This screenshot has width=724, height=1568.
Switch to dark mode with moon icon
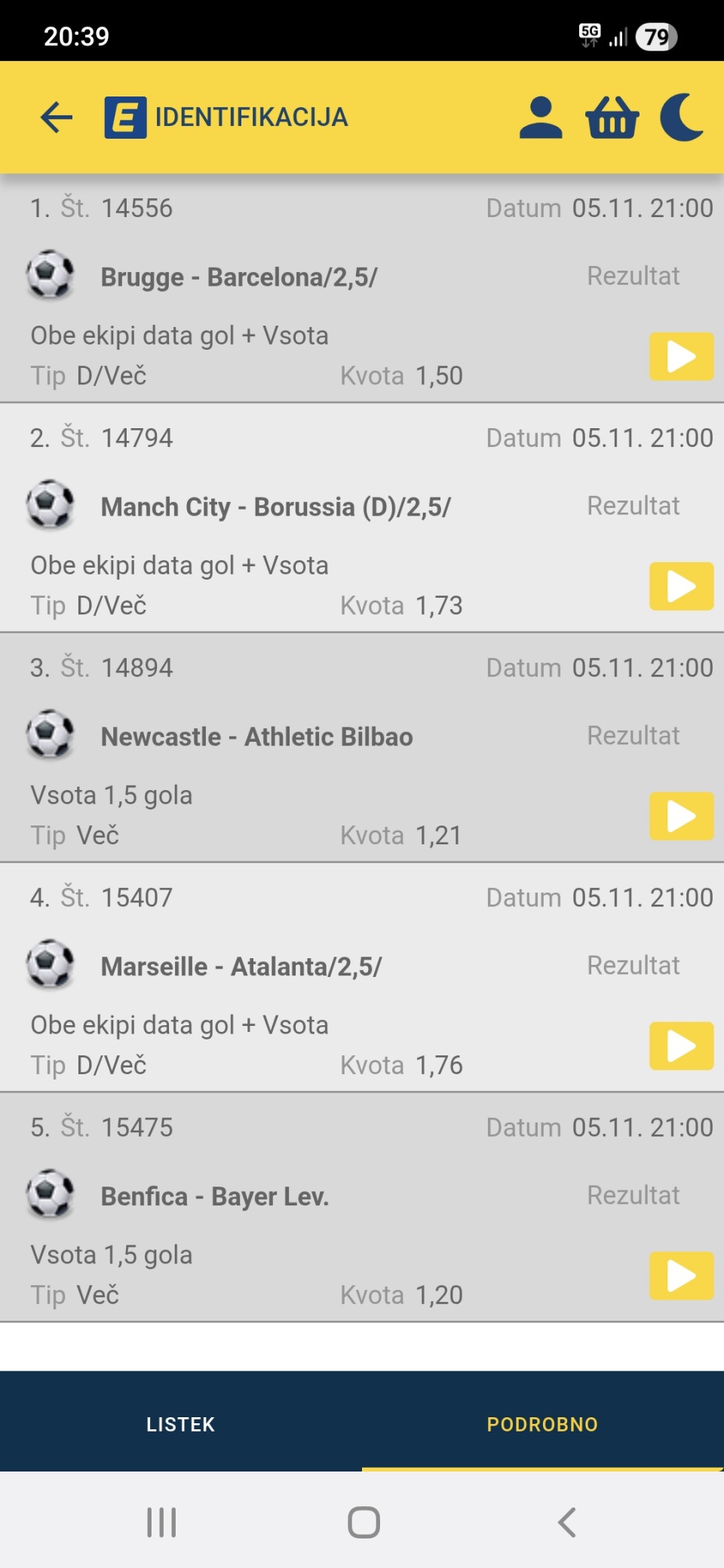(682, 118)
